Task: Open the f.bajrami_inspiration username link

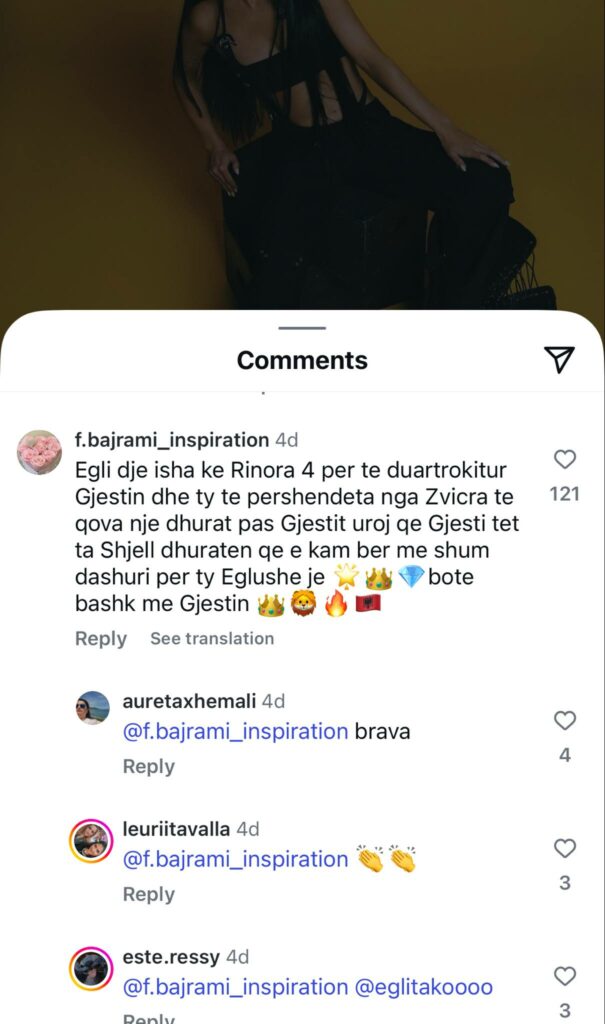Action: (172, 440)
